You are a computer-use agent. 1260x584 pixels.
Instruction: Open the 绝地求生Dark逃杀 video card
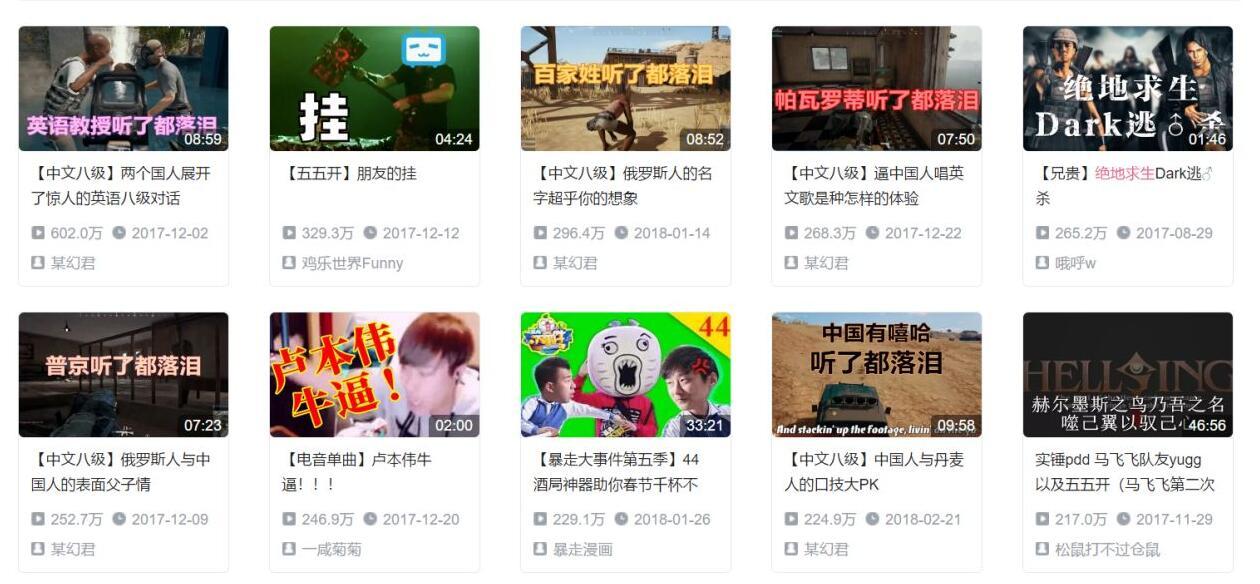[1127, 89]
